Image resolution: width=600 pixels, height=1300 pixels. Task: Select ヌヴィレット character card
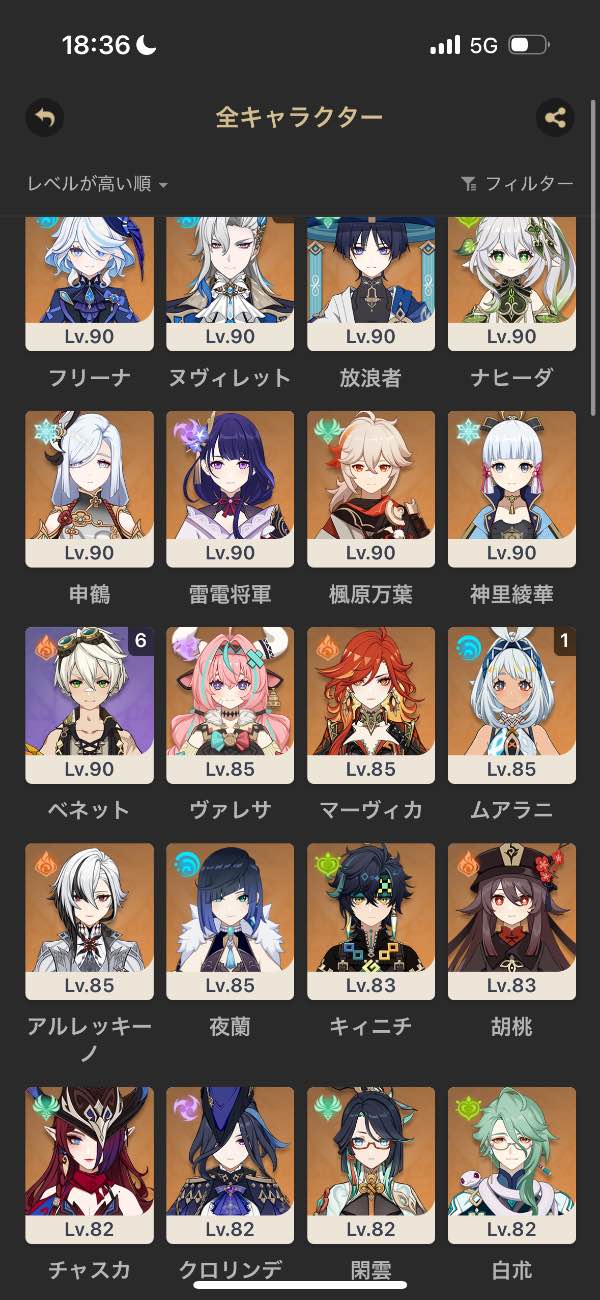coord(230,285)
